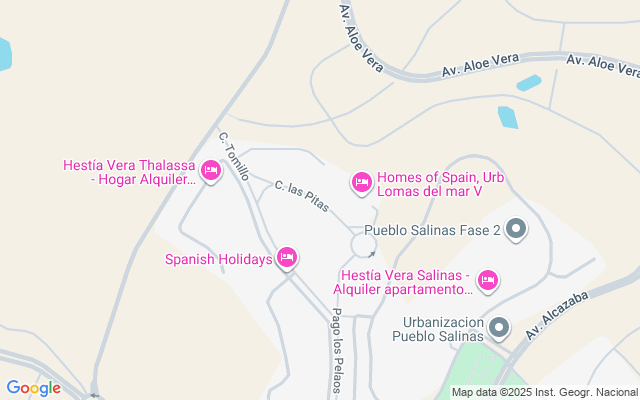Open the Pueblo Salinas Fase 2 marker
640x400 pixels.
[516, 230]
